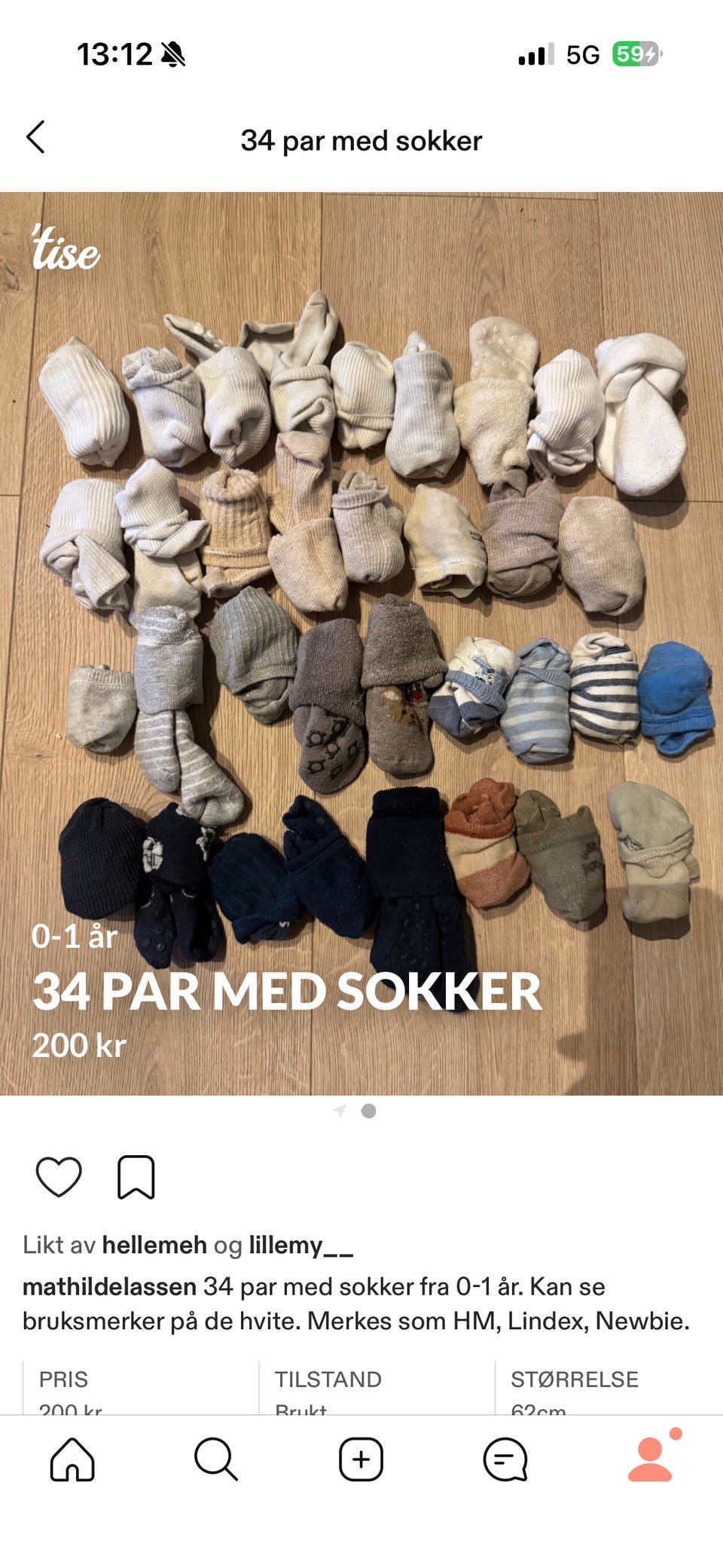723x1568 pixels.
Task: Tap the plus icon to create a listing
Action: (361, 1459)
